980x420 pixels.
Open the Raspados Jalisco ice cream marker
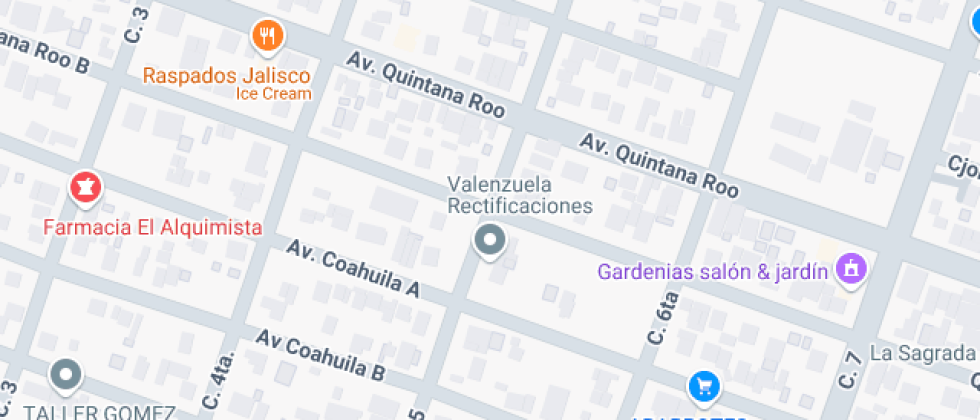266,38
